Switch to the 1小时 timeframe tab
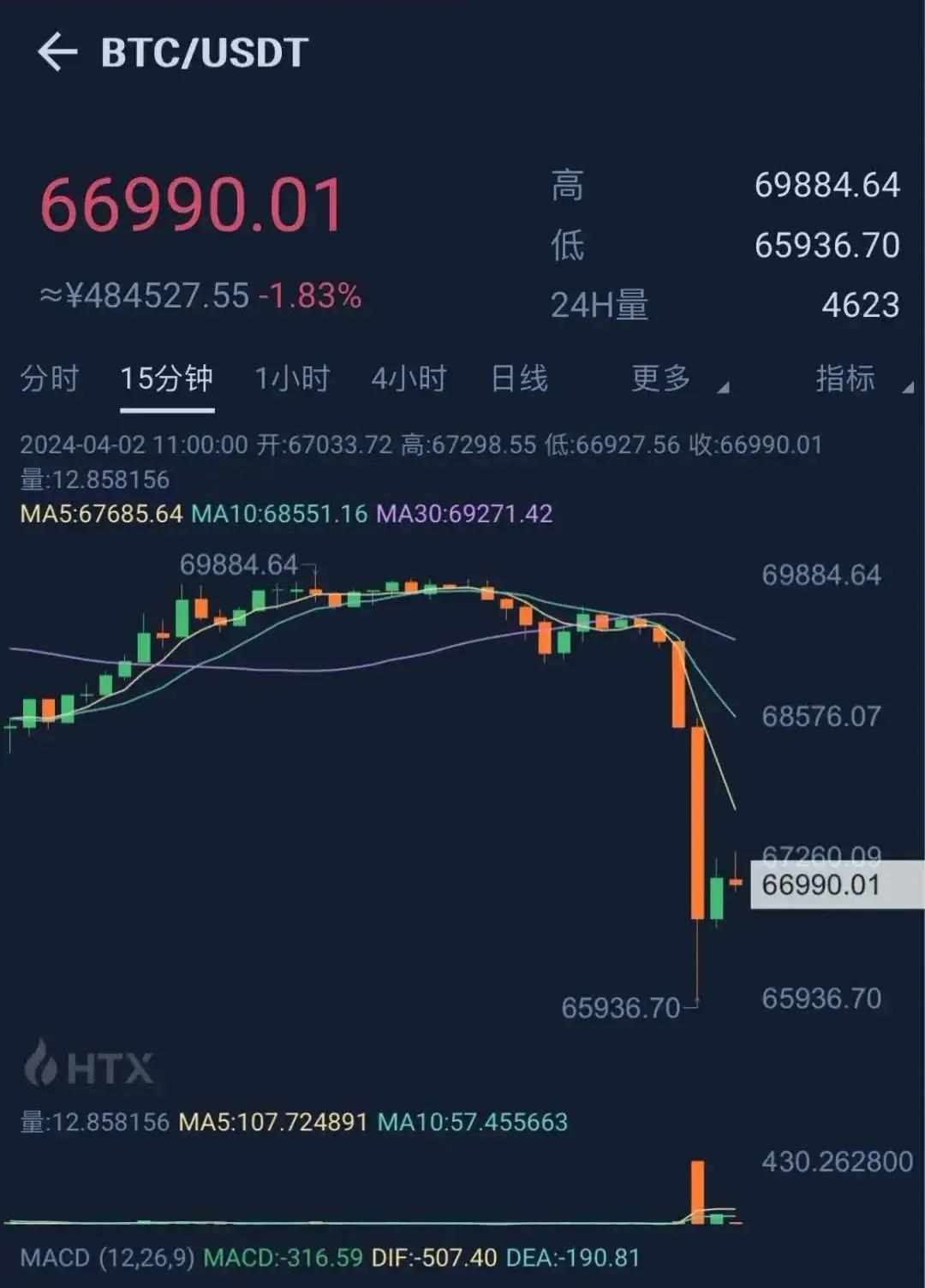 (x=292, y=377)
